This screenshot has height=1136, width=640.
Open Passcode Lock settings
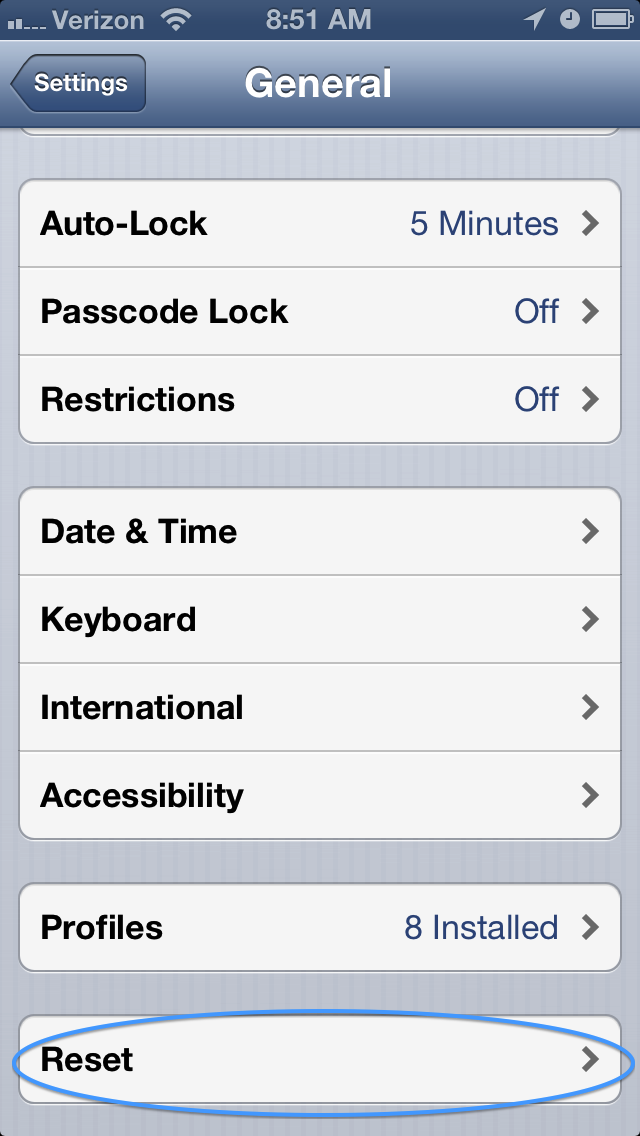320,312
